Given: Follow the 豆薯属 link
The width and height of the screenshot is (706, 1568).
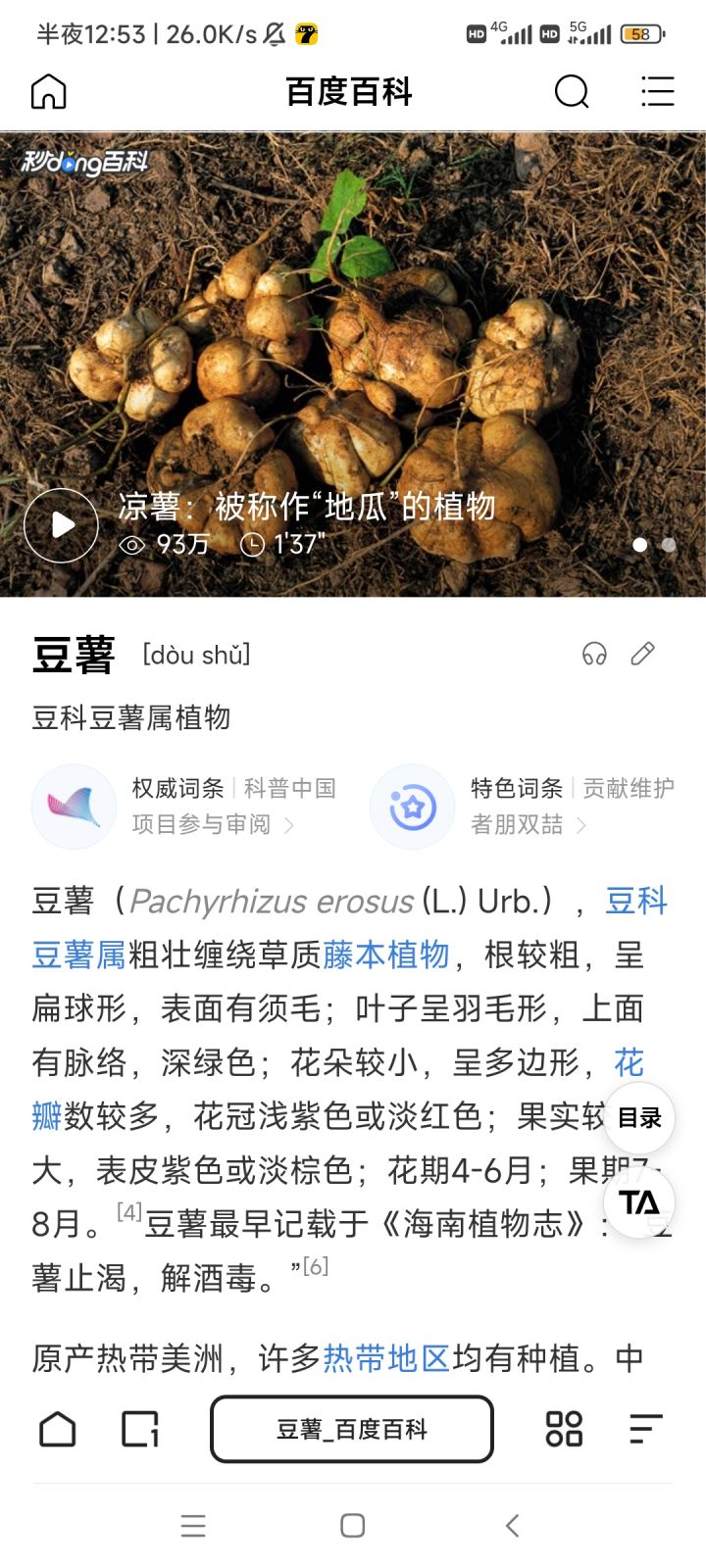Looking at the screenshot, I should (x=78, y=955).
